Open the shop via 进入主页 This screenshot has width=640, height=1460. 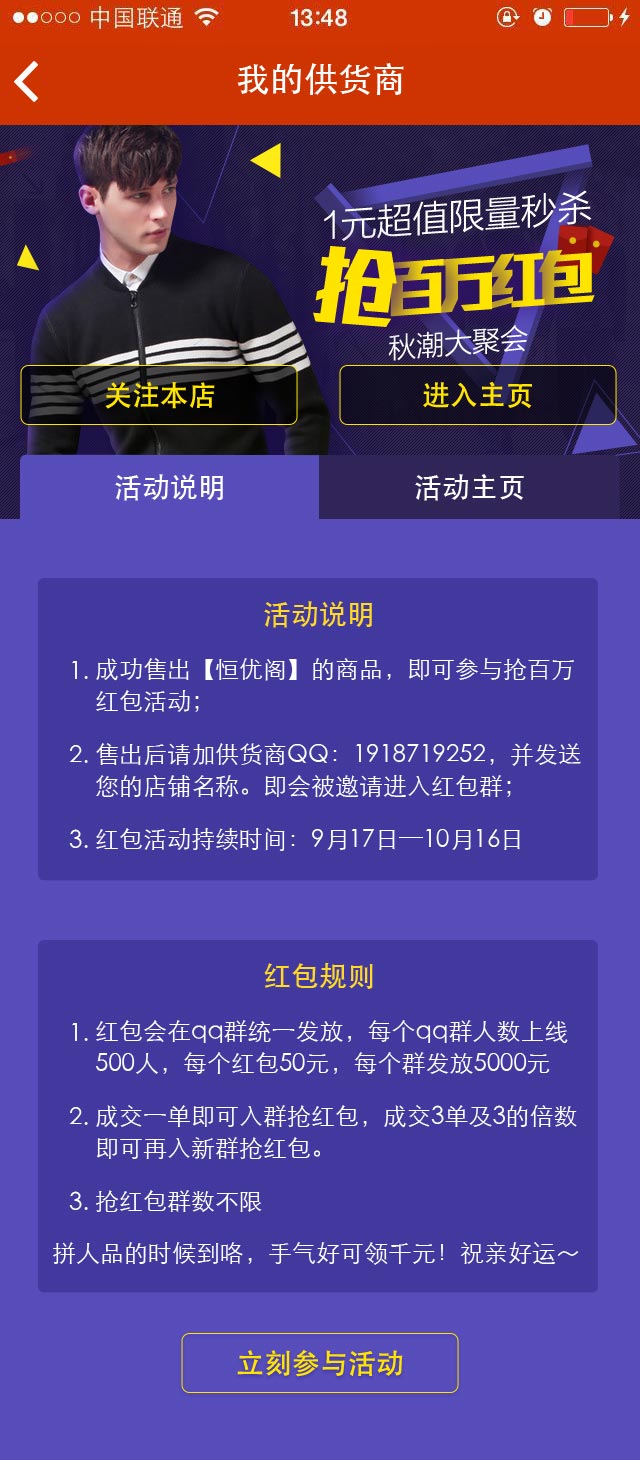[477, 395]
